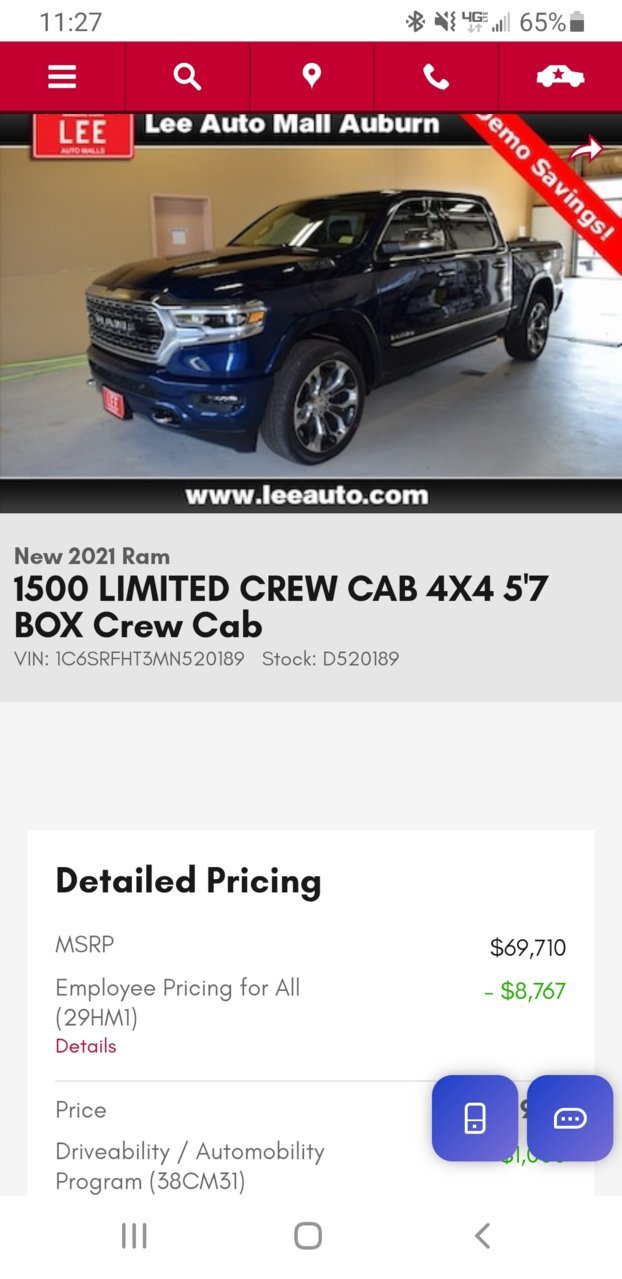Tap the floating phone button
Screen dimensions: 622x1279
click(x=475, y=1118)
